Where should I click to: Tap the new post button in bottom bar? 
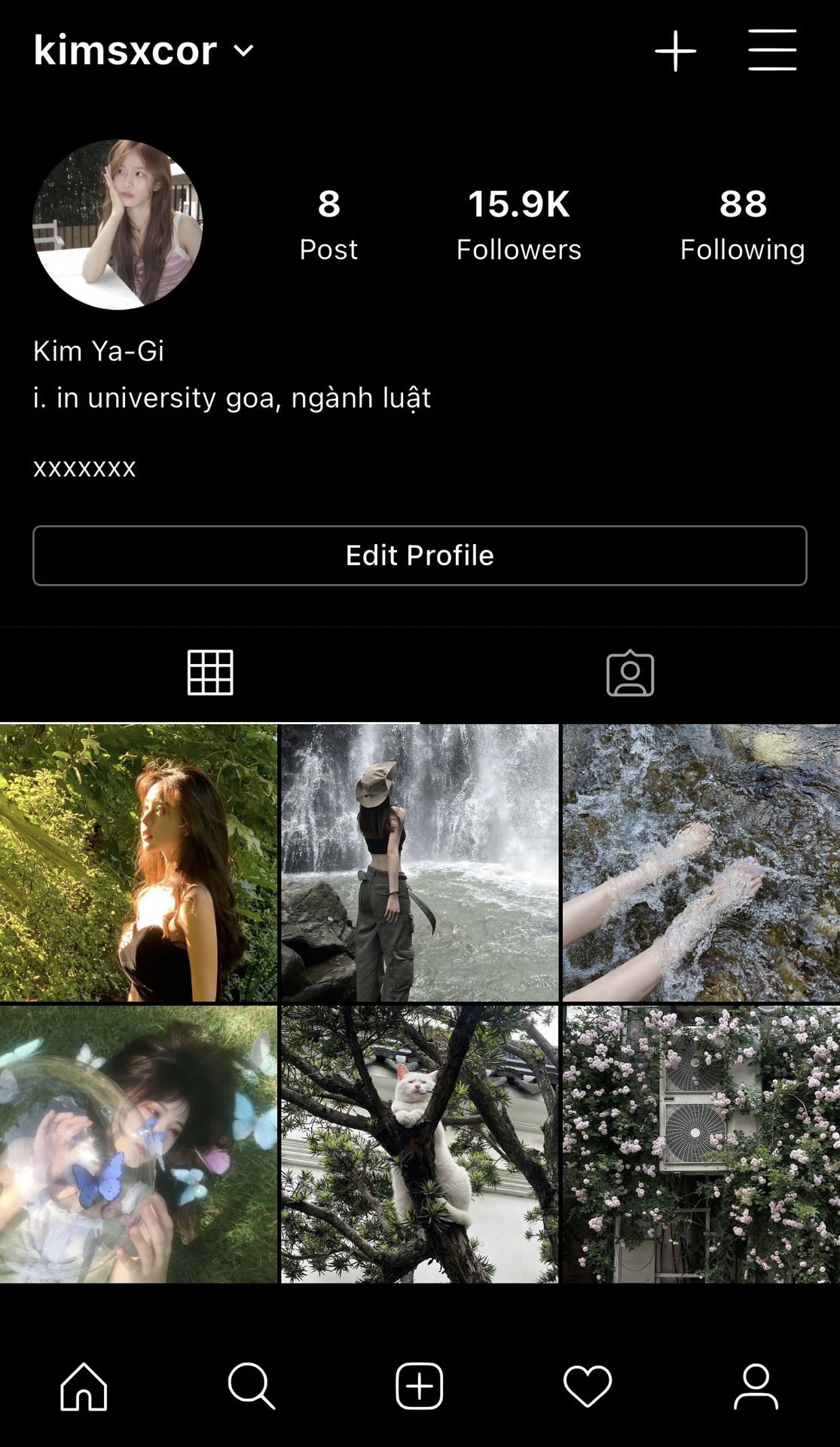click(420, 1386)
